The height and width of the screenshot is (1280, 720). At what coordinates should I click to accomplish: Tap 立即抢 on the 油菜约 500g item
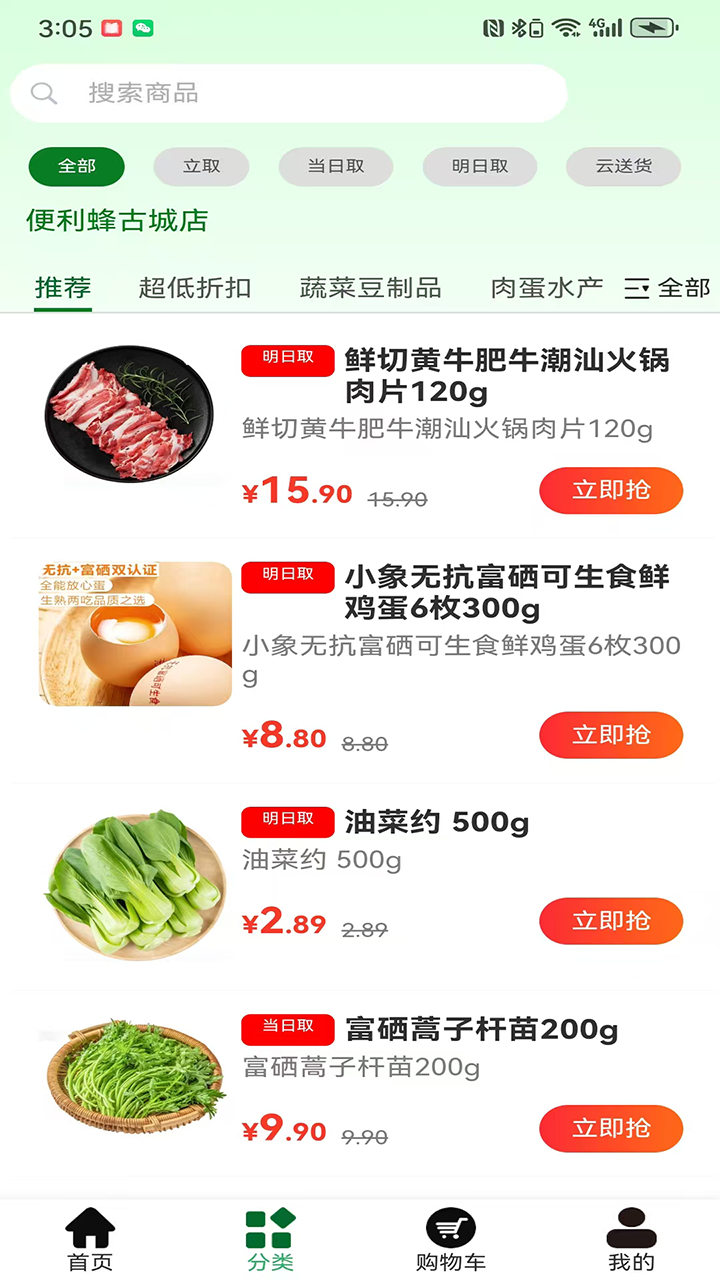pos(611,921)
